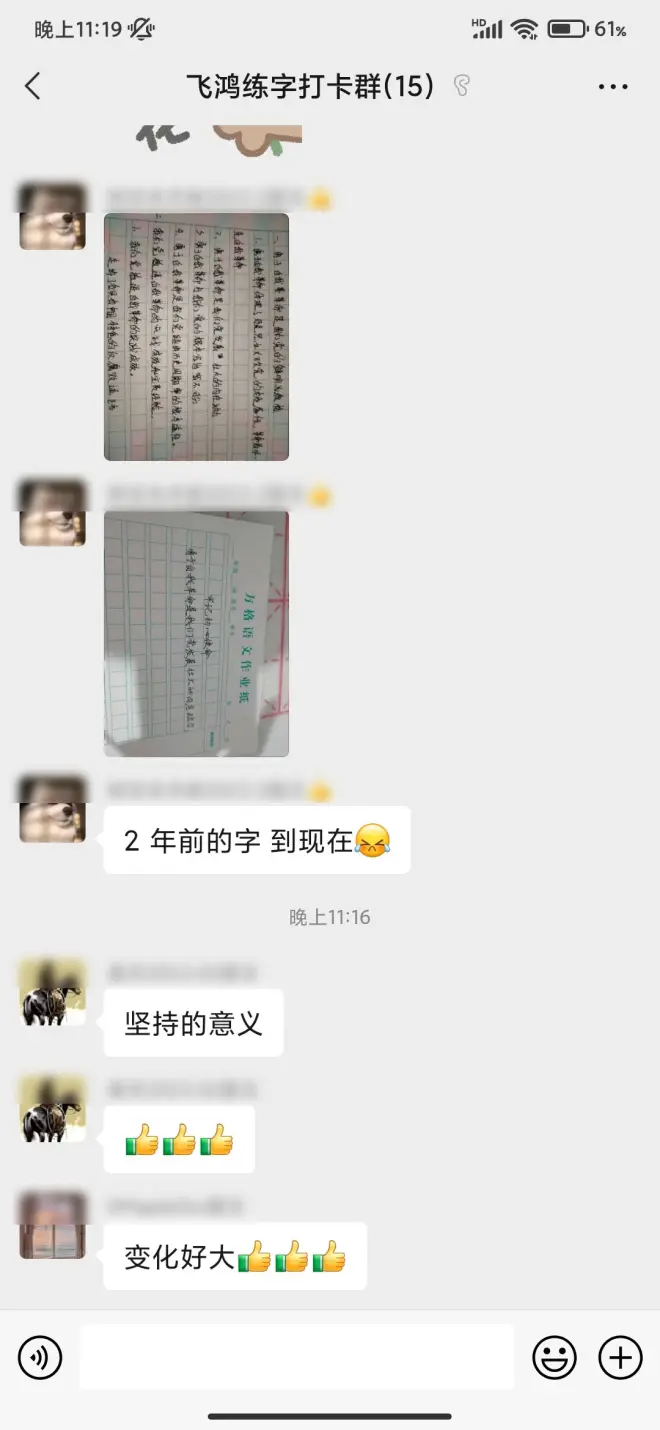Screen dimensions: 660x1430
Task: Open the photo of 方格语文作业纸
Action: click(196, 634)
